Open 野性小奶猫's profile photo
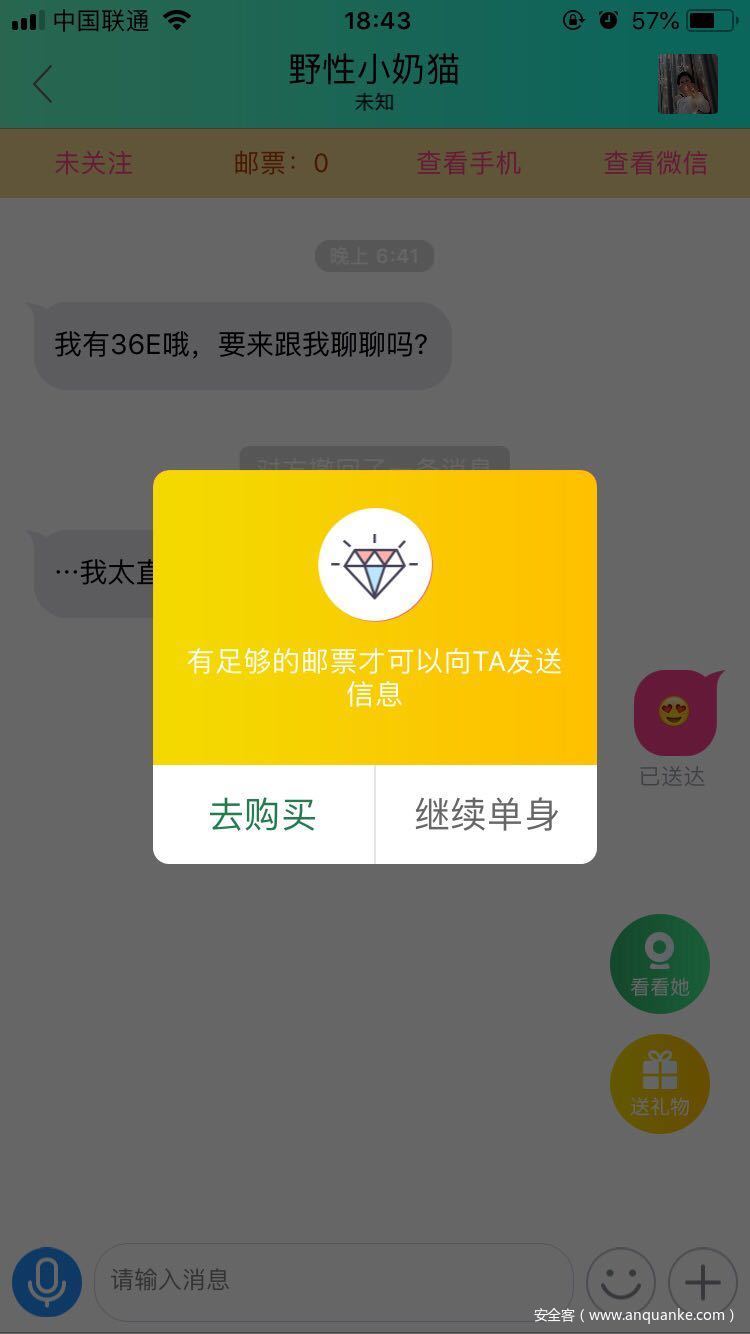Viewport: 750px width, 1334px height. pos(687,84)
